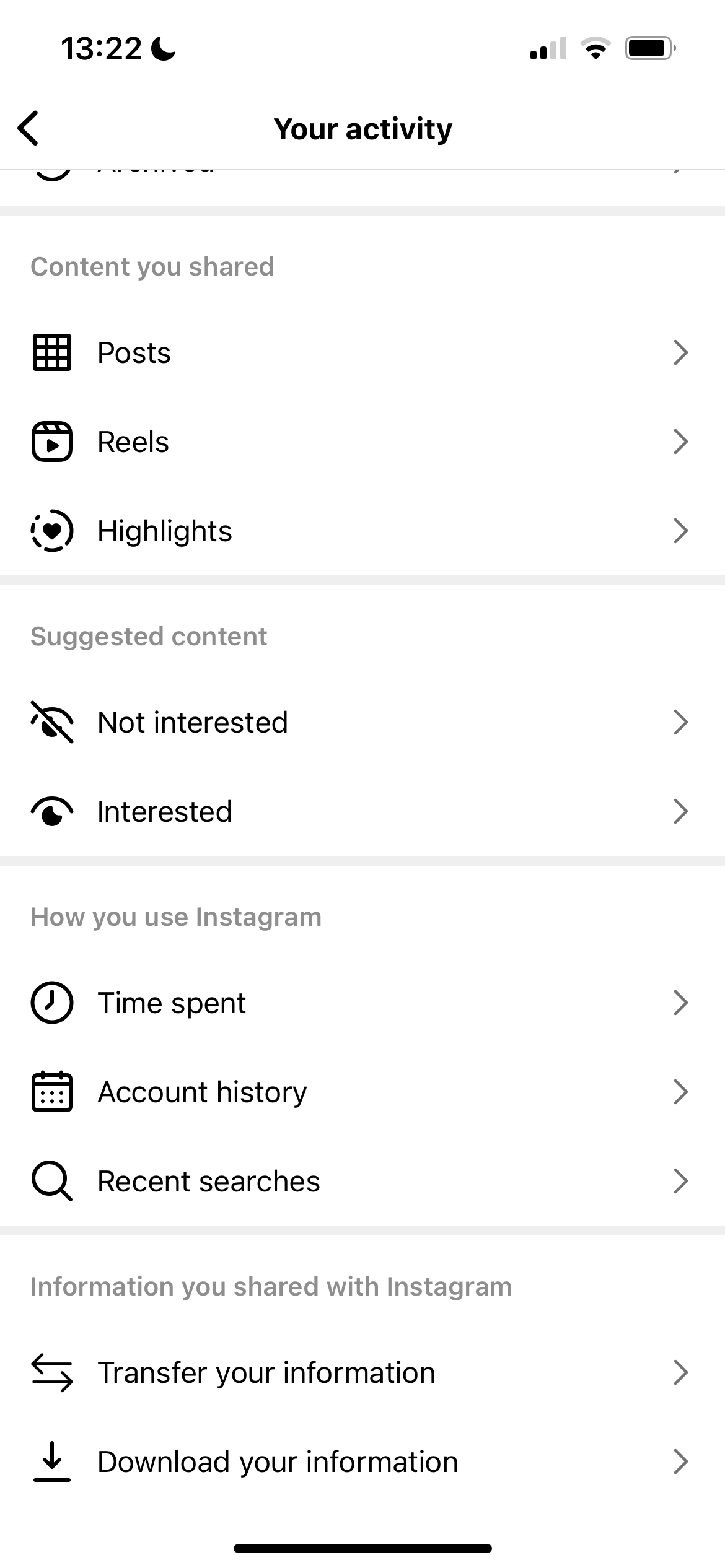Click the transfer arrows icon
The height and width of the screenshot is (1568, 725).
tap(52, 1372)
